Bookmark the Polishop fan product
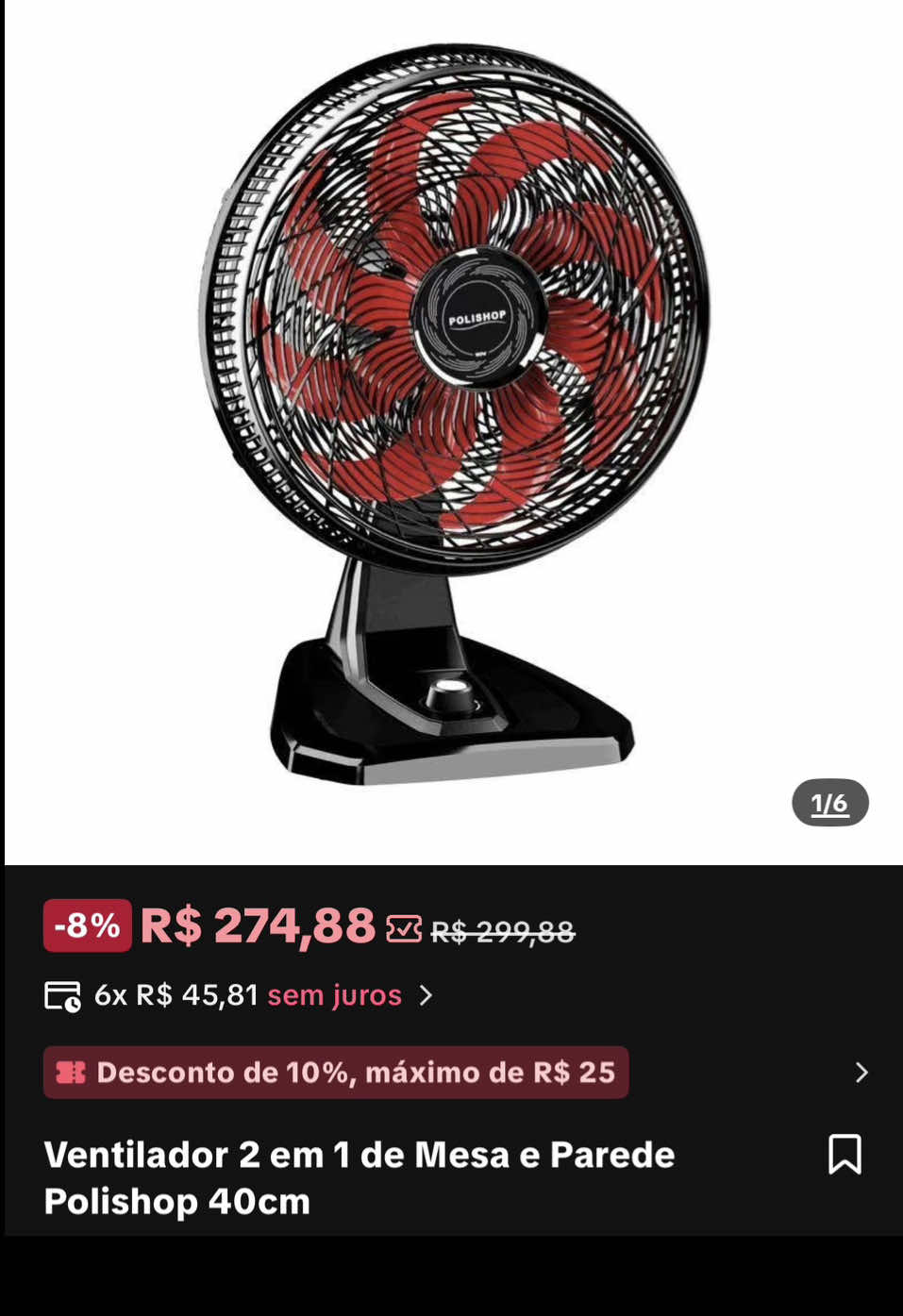The image size is (903, 1316). 844,1154
